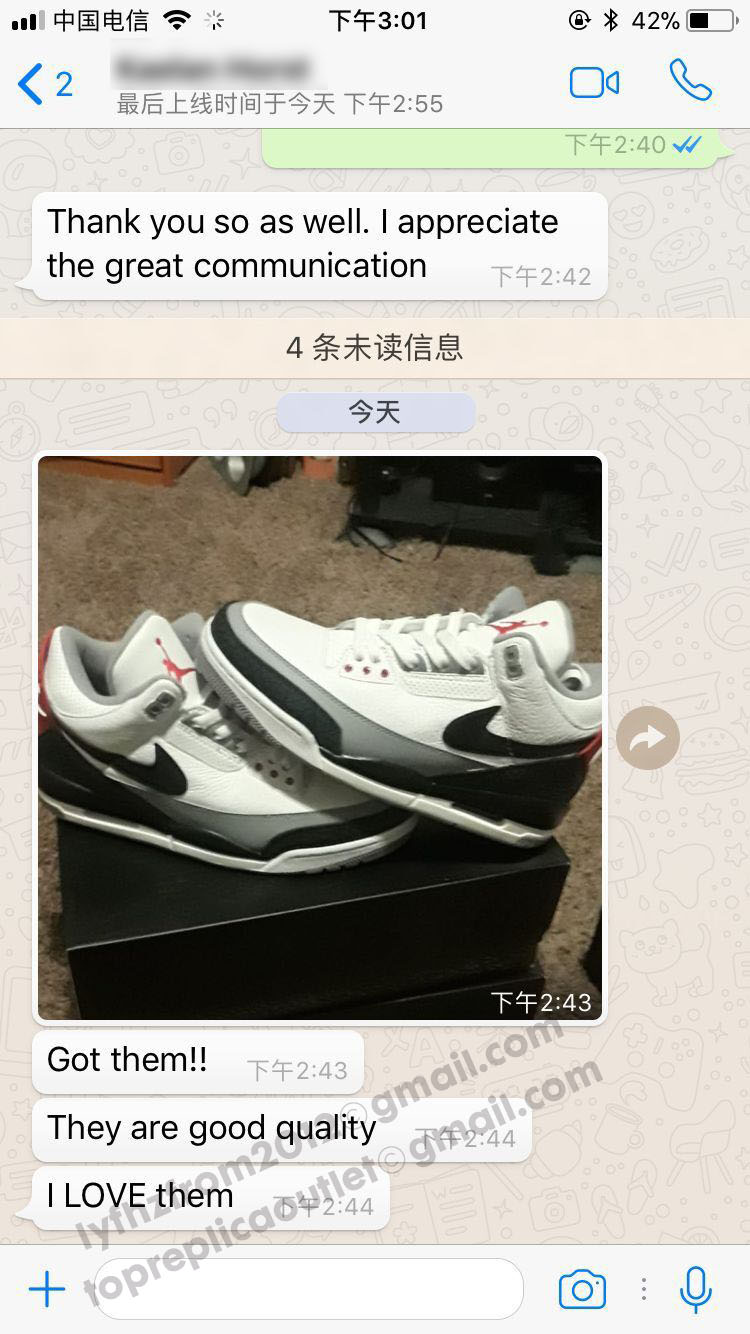
Task: Tap the message input field
Action: 310,1289
